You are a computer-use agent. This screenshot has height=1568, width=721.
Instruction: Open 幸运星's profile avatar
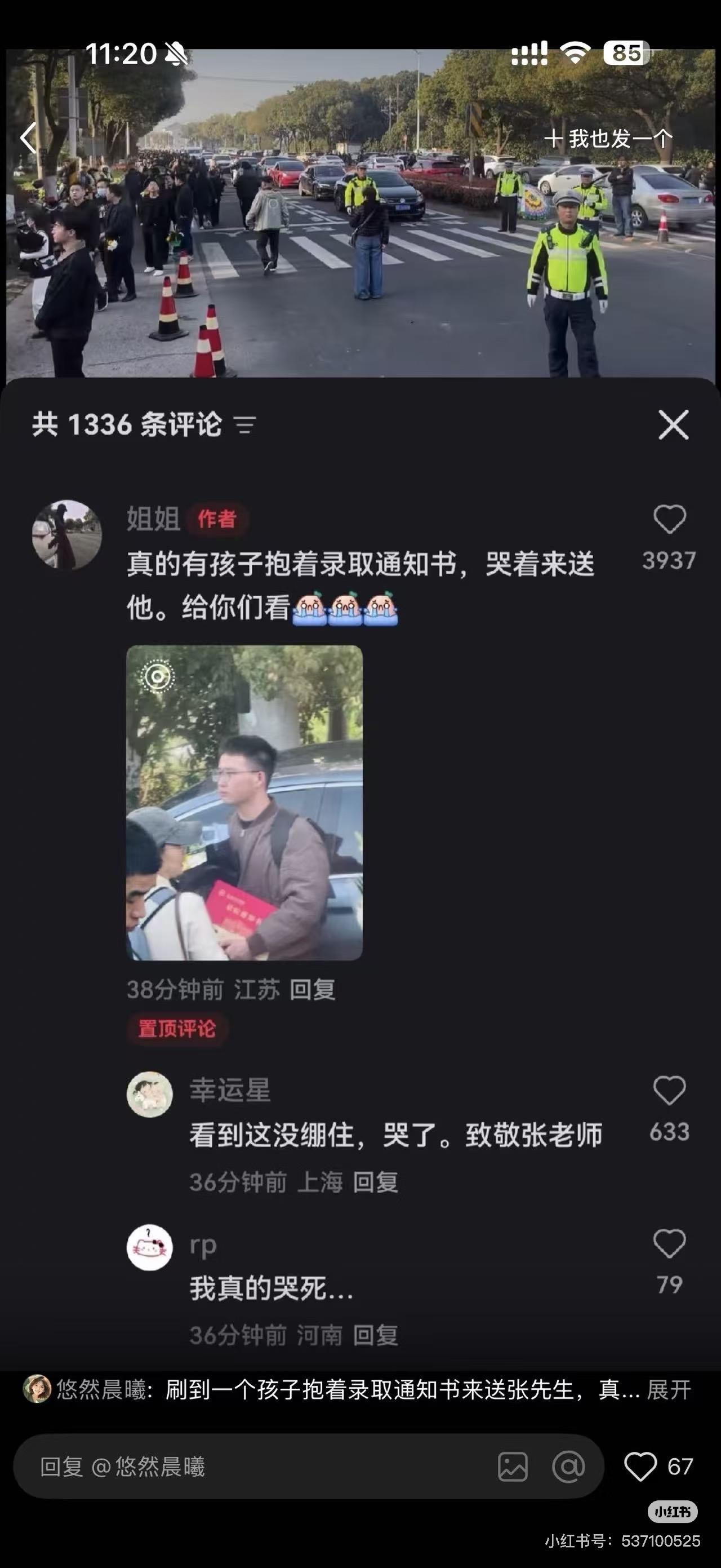pyautogui.click(x=150, y=1095)
